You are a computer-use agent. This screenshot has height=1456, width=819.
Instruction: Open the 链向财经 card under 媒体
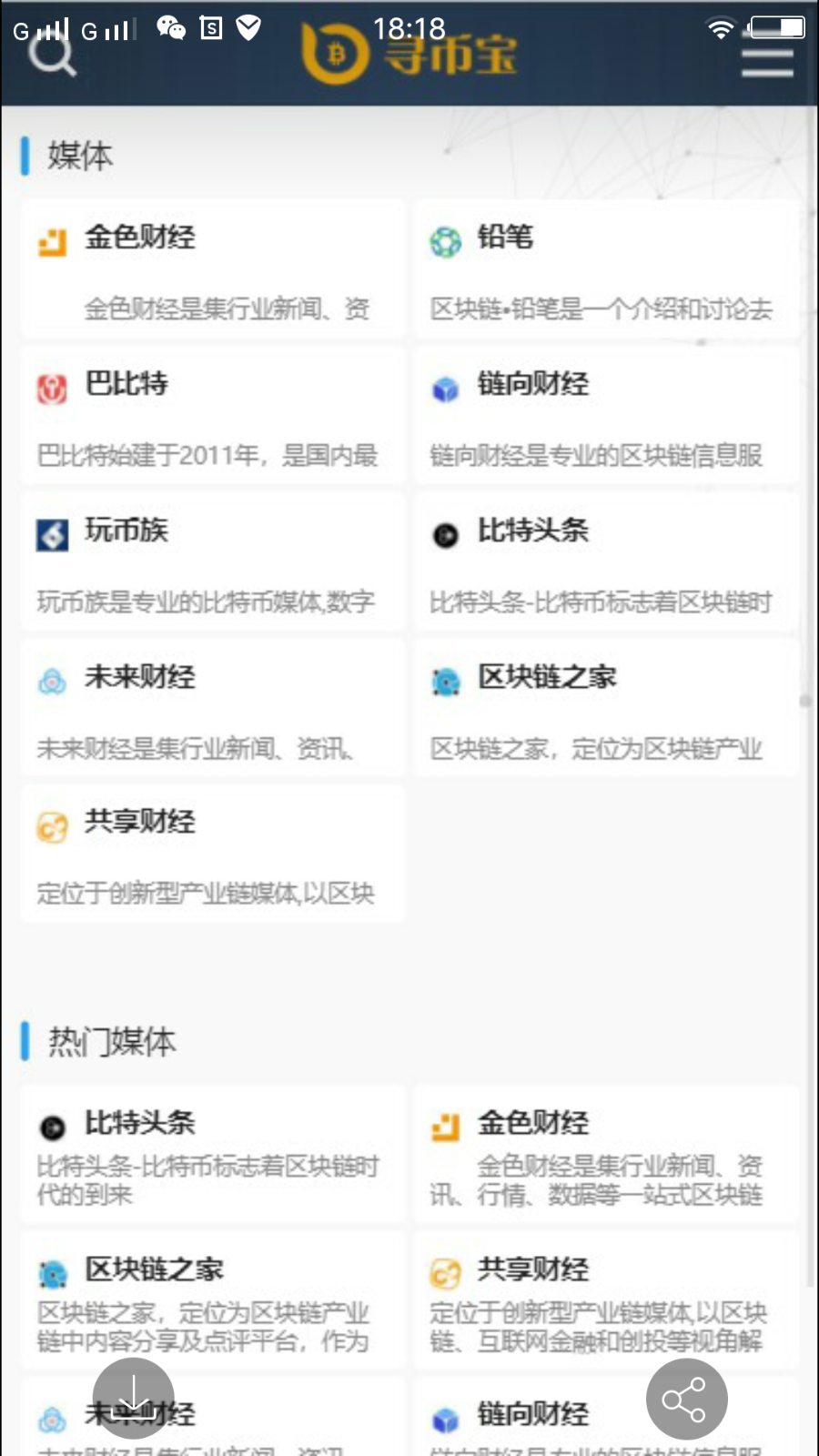606,416
